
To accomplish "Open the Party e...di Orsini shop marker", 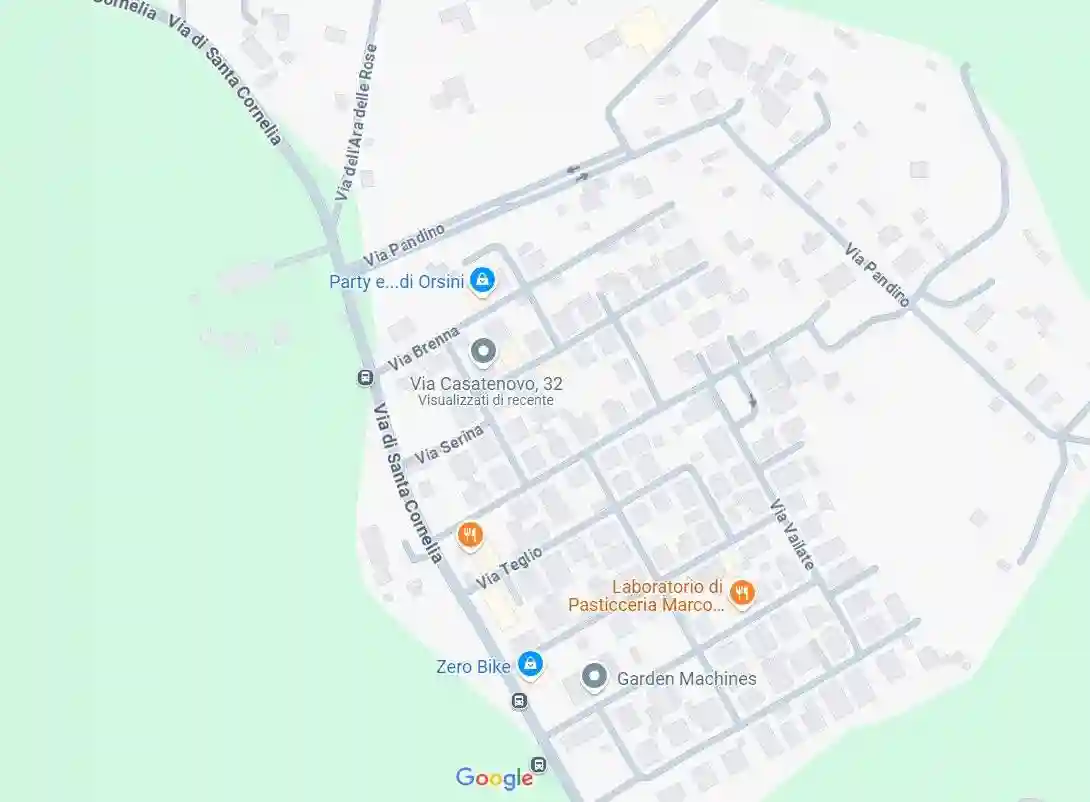I will [483, 280].
